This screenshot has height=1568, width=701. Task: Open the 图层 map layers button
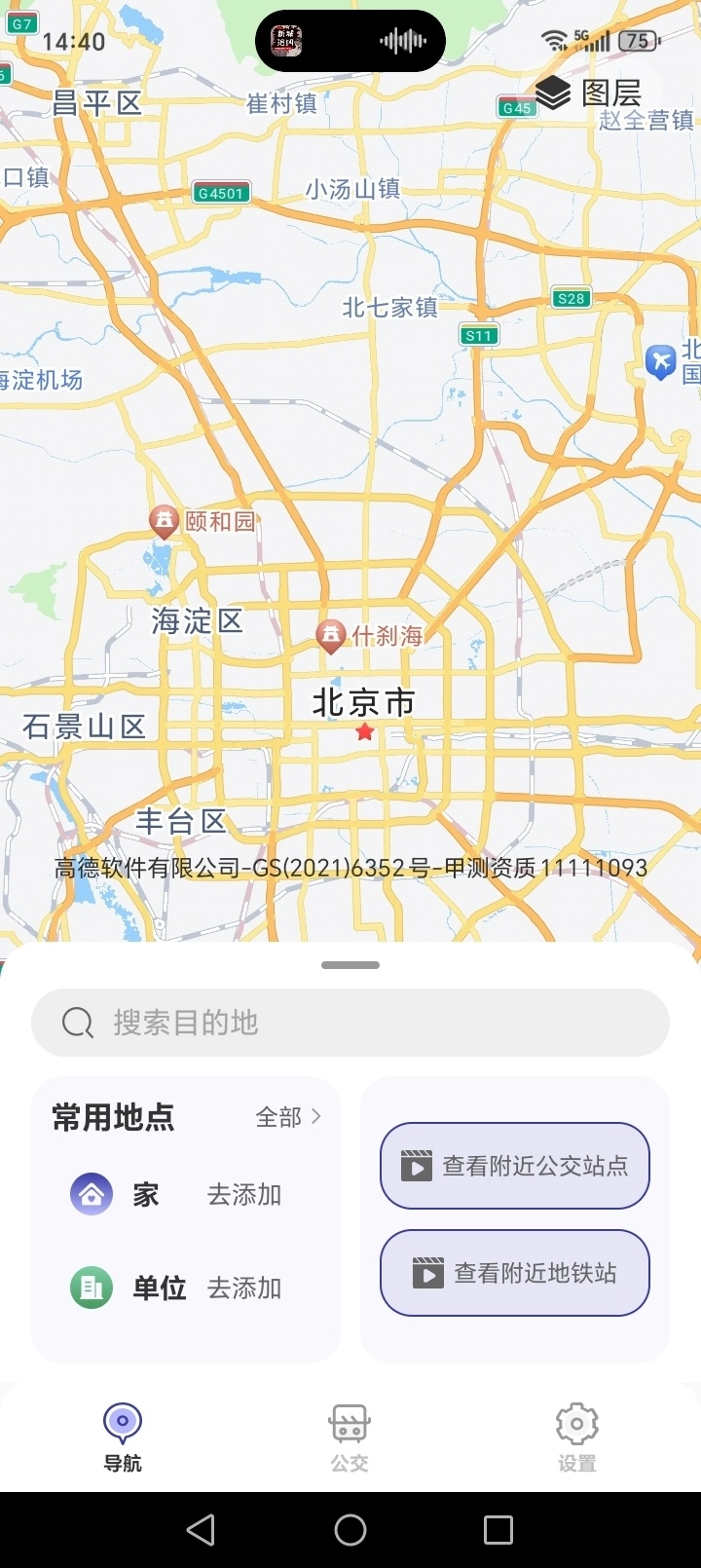click(589, 93)
